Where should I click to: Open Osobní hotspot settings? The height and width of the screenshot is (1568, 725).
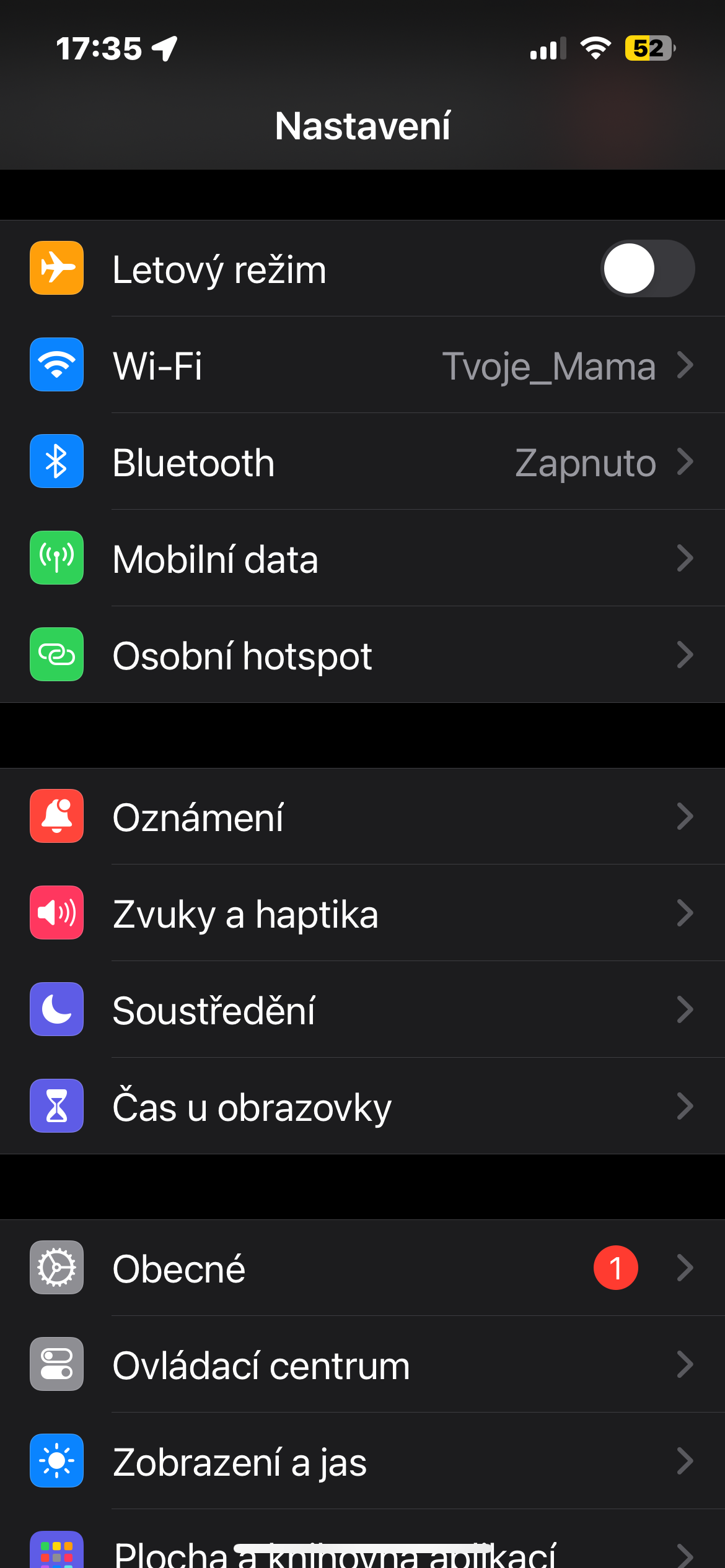tap(362, 655)
